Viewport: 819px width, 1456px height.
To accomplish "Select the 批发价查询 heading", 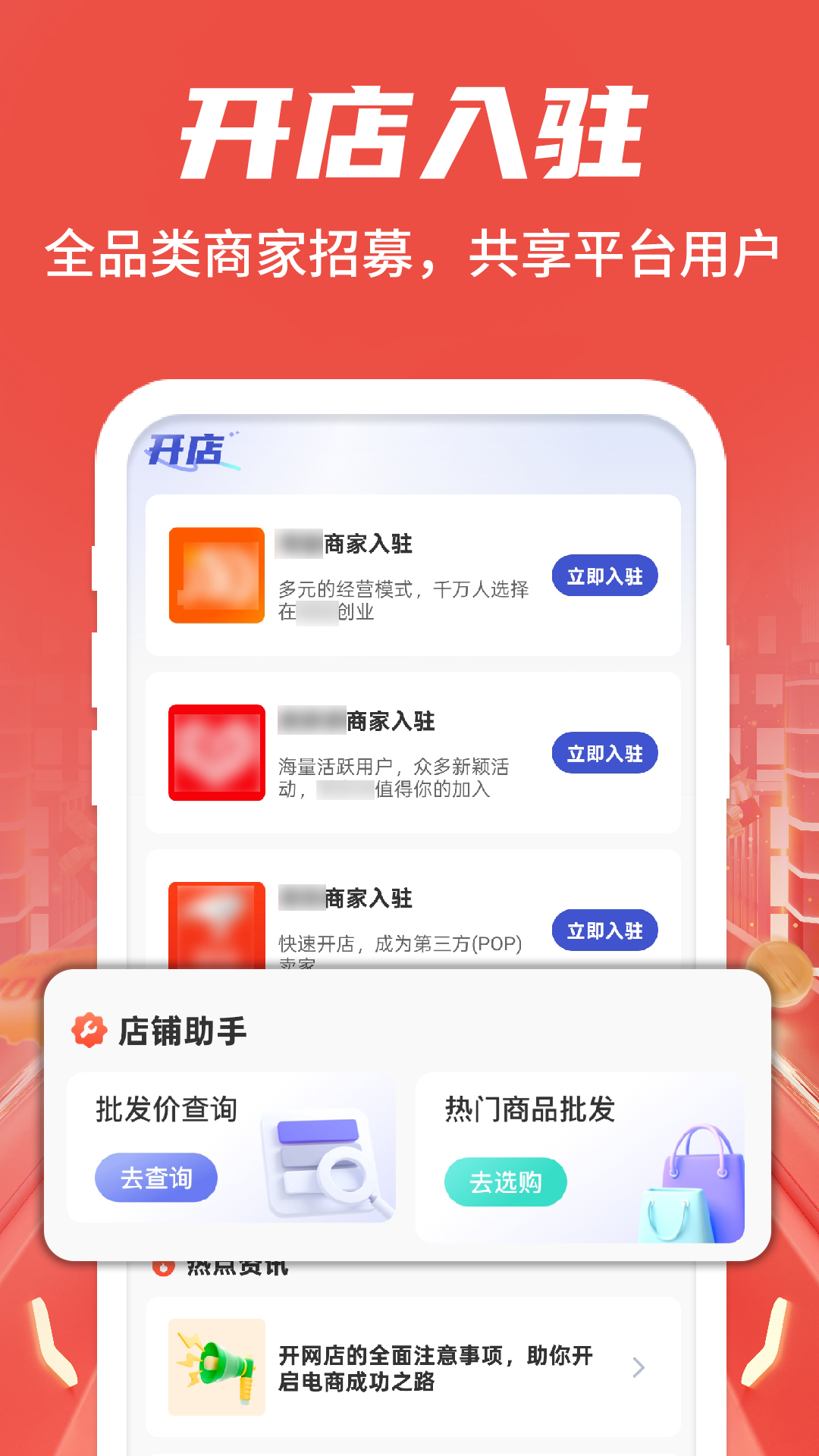I will coord(165,1109).
